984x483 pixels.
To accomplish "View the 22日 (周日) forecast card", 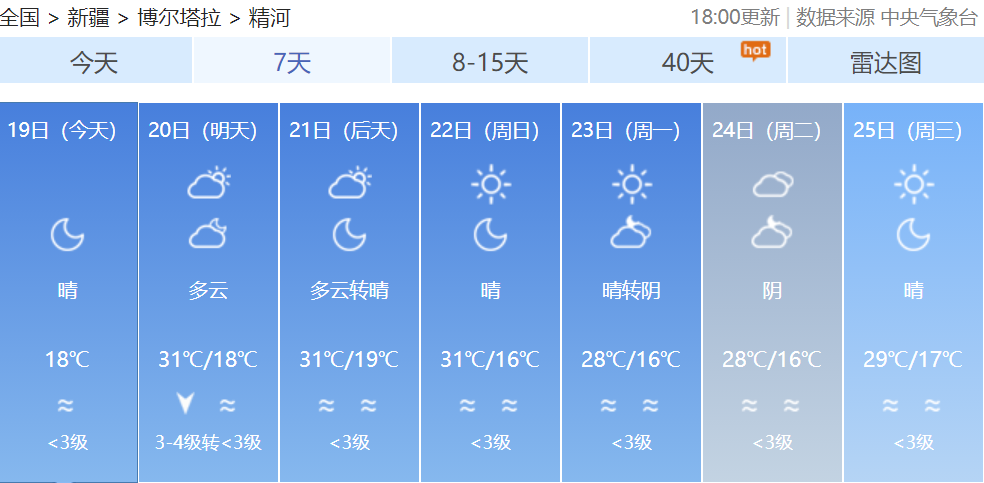I will click(x=490, y=290).
